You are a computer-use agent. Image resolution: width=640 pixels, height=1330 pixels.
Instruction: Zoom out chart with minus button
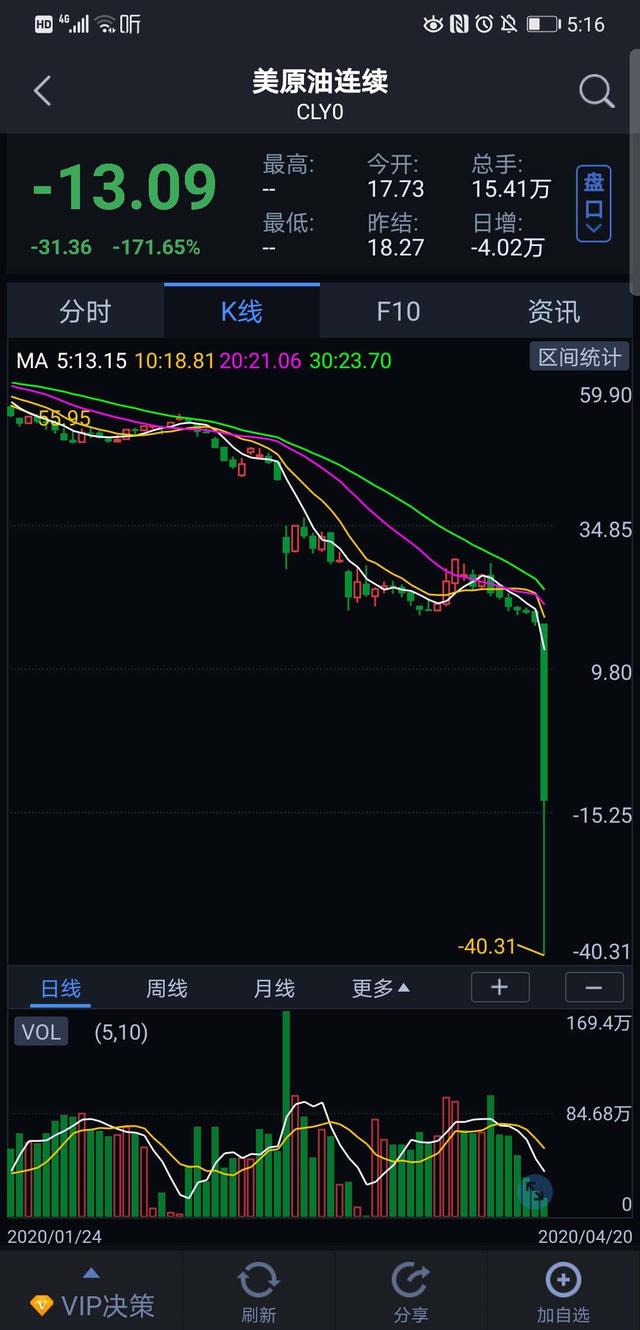593,987
